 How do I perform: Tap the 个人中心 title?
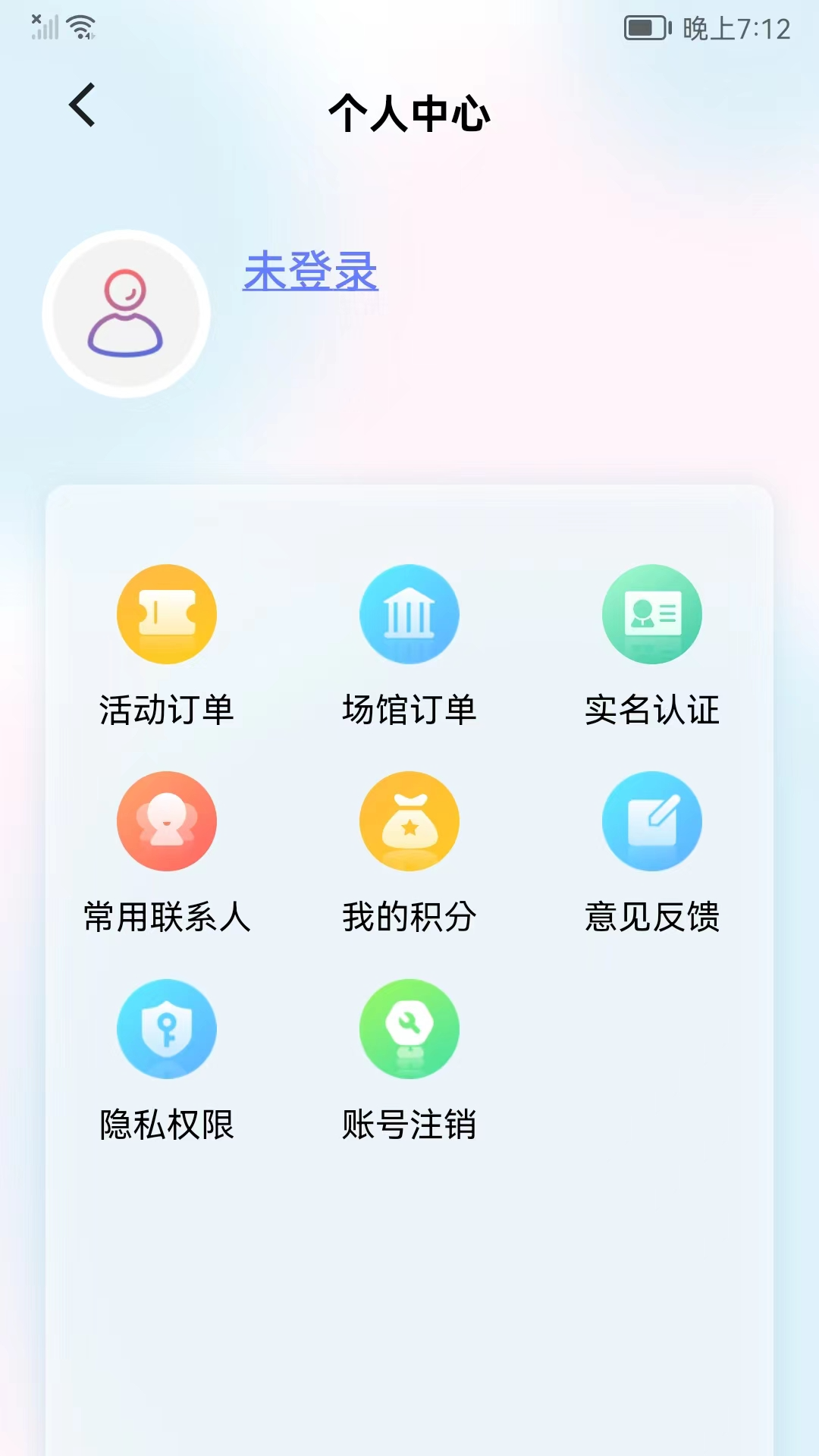(409, 114)
